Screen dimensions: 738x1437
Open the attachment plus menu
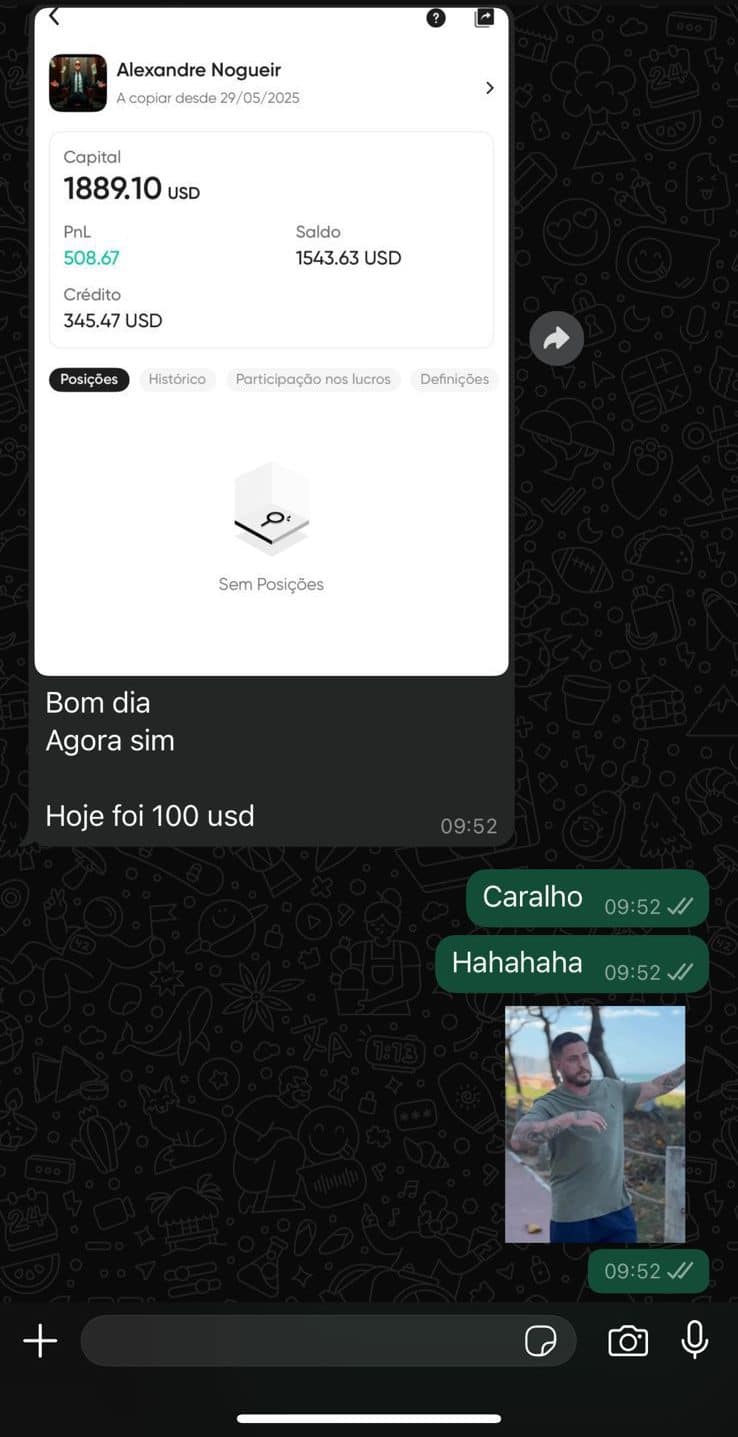click(40, 1340)
